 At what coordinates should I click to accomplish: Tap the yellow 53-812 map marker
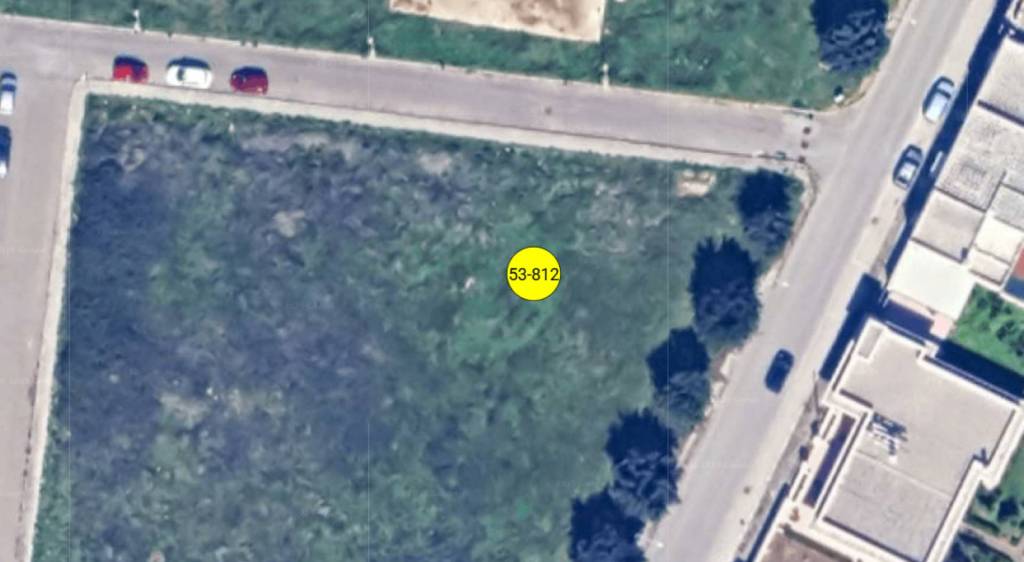533,274
